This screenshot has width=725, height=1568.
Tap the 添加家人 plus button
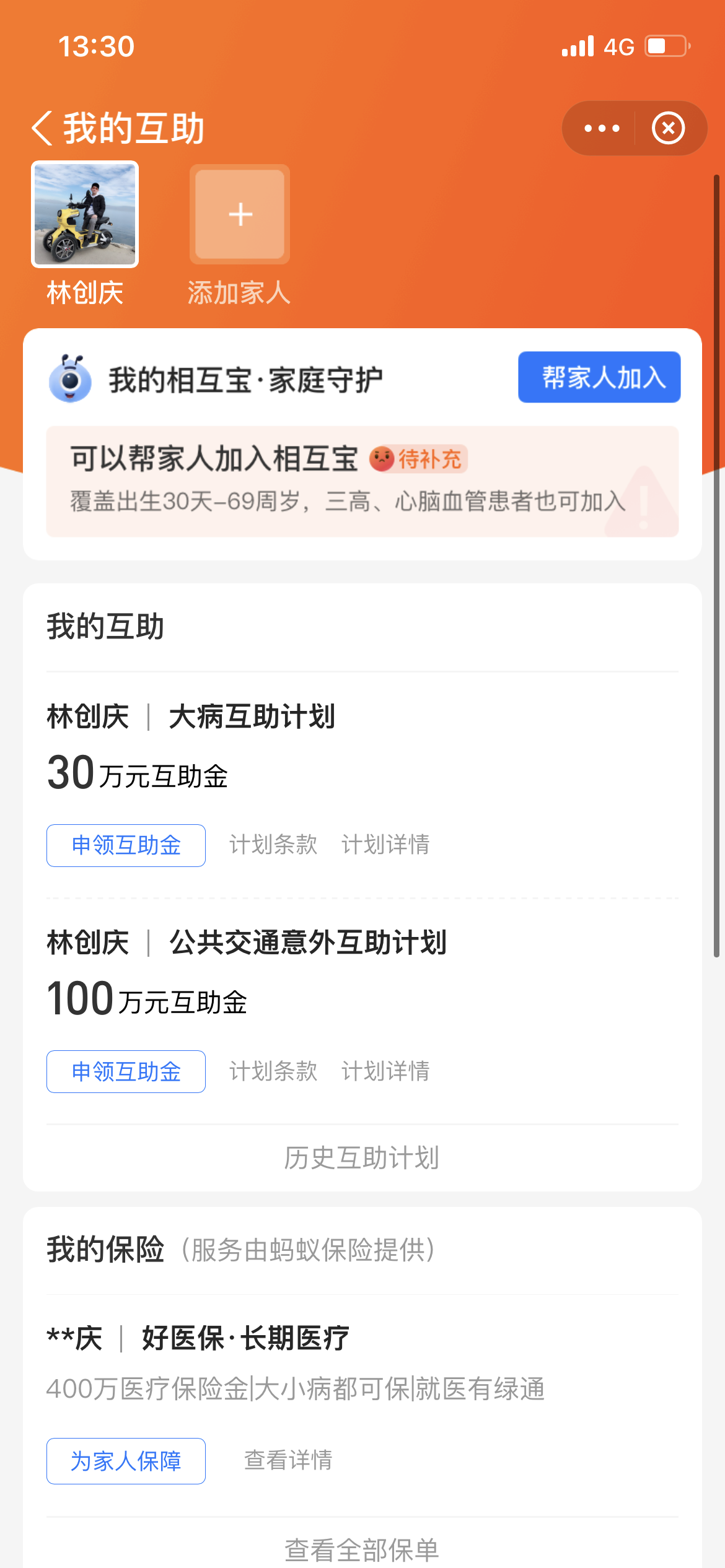pyautogui.click(x=240, y=214)
